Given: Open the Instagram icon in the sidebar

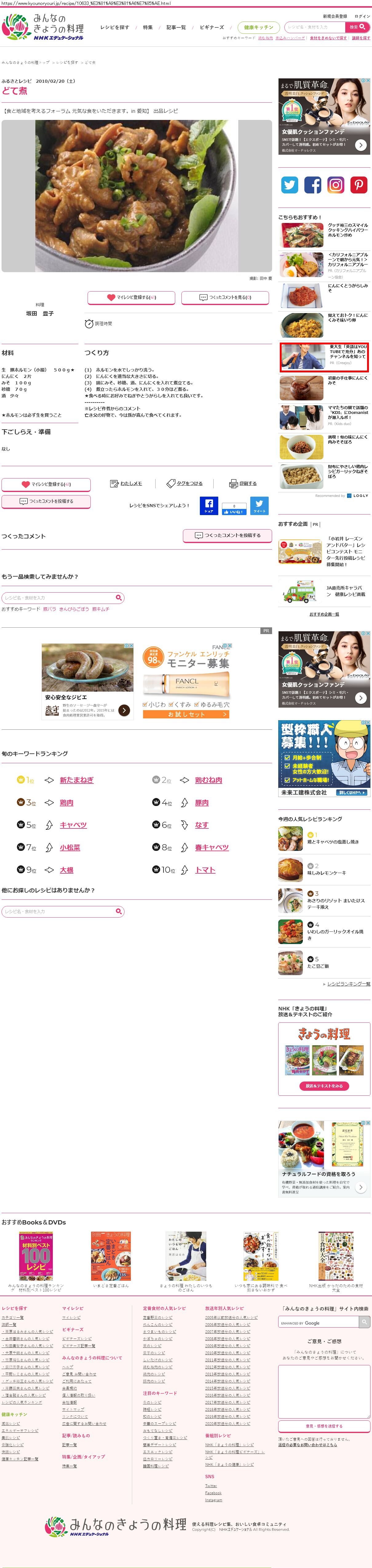Looking at the screenshot, I should coord(335,185).
